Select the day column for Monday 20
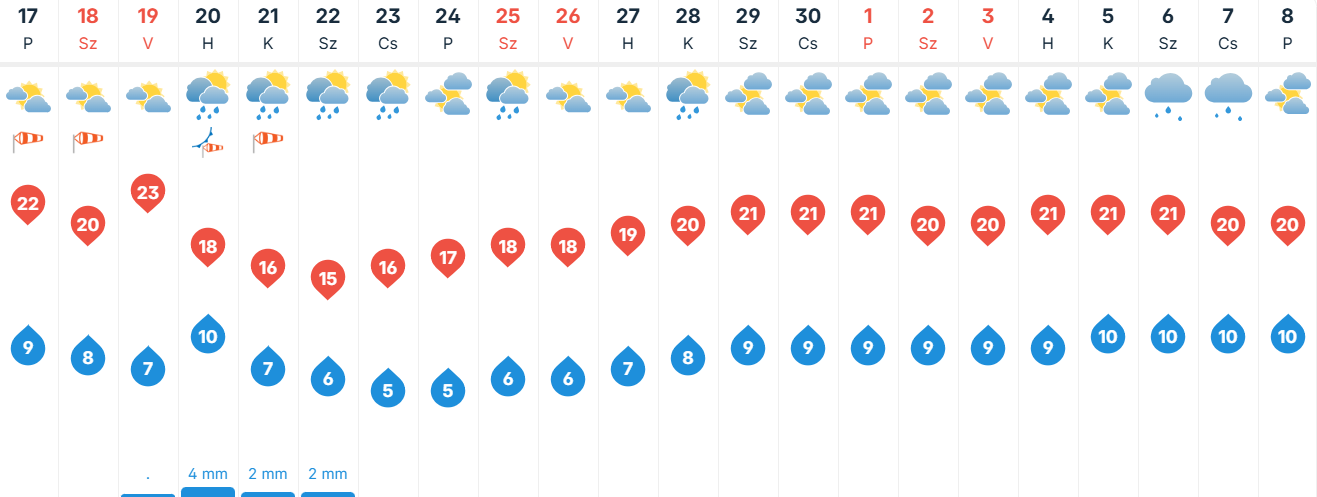The image size is (1317, 497). coord(208,28)
